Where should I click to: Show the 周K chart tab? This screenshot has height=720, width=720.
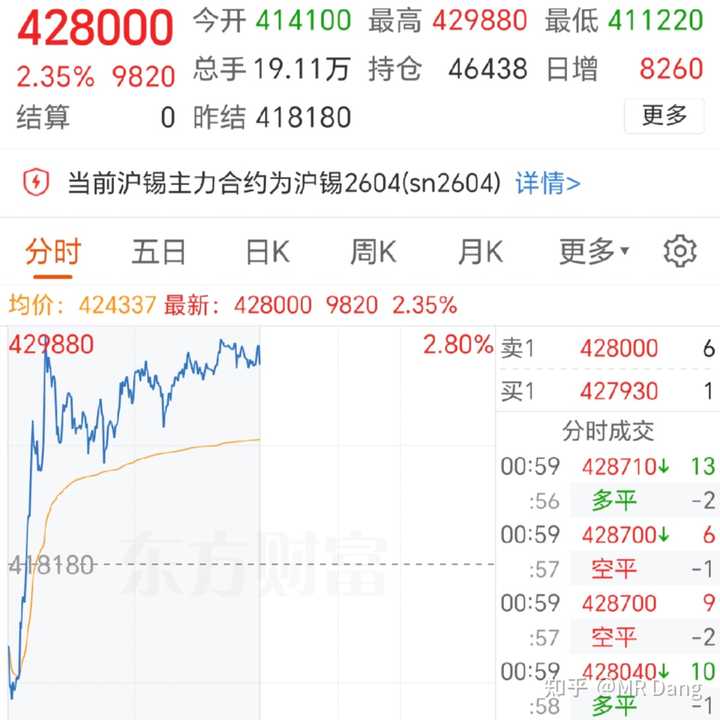374,252
